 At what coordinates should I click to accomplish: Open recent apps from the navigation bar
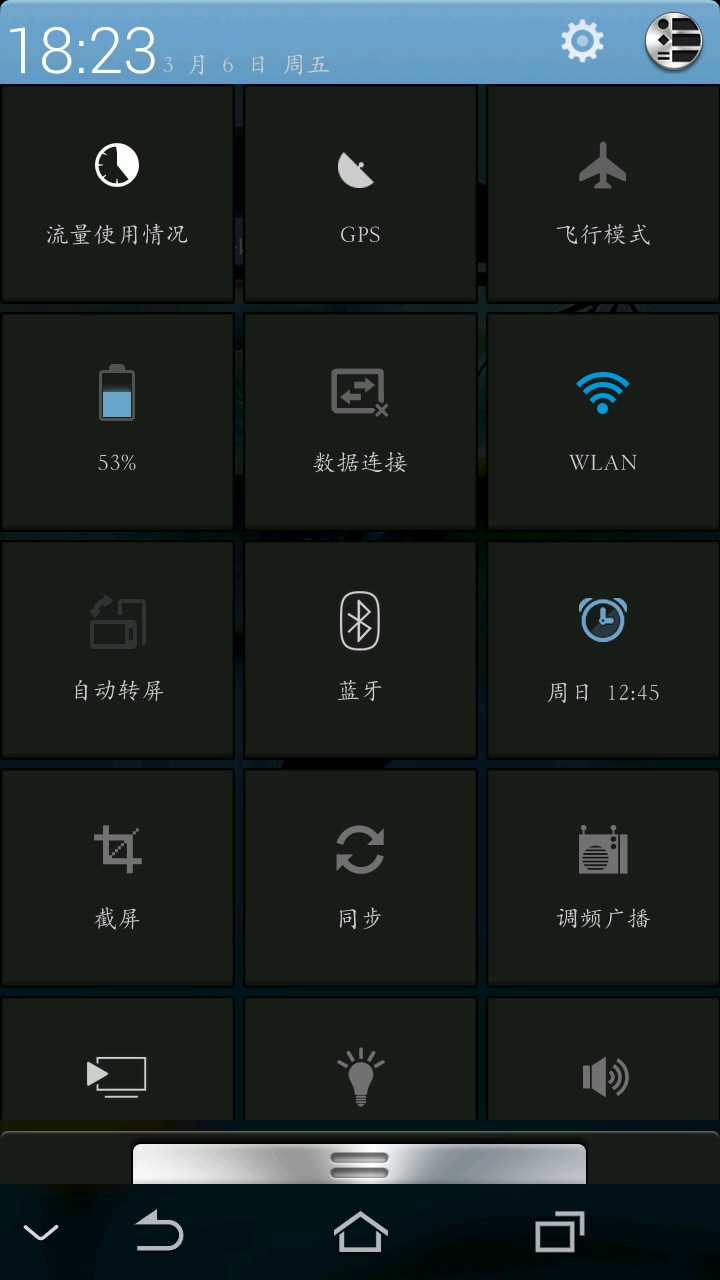(x=559, y=1231)
